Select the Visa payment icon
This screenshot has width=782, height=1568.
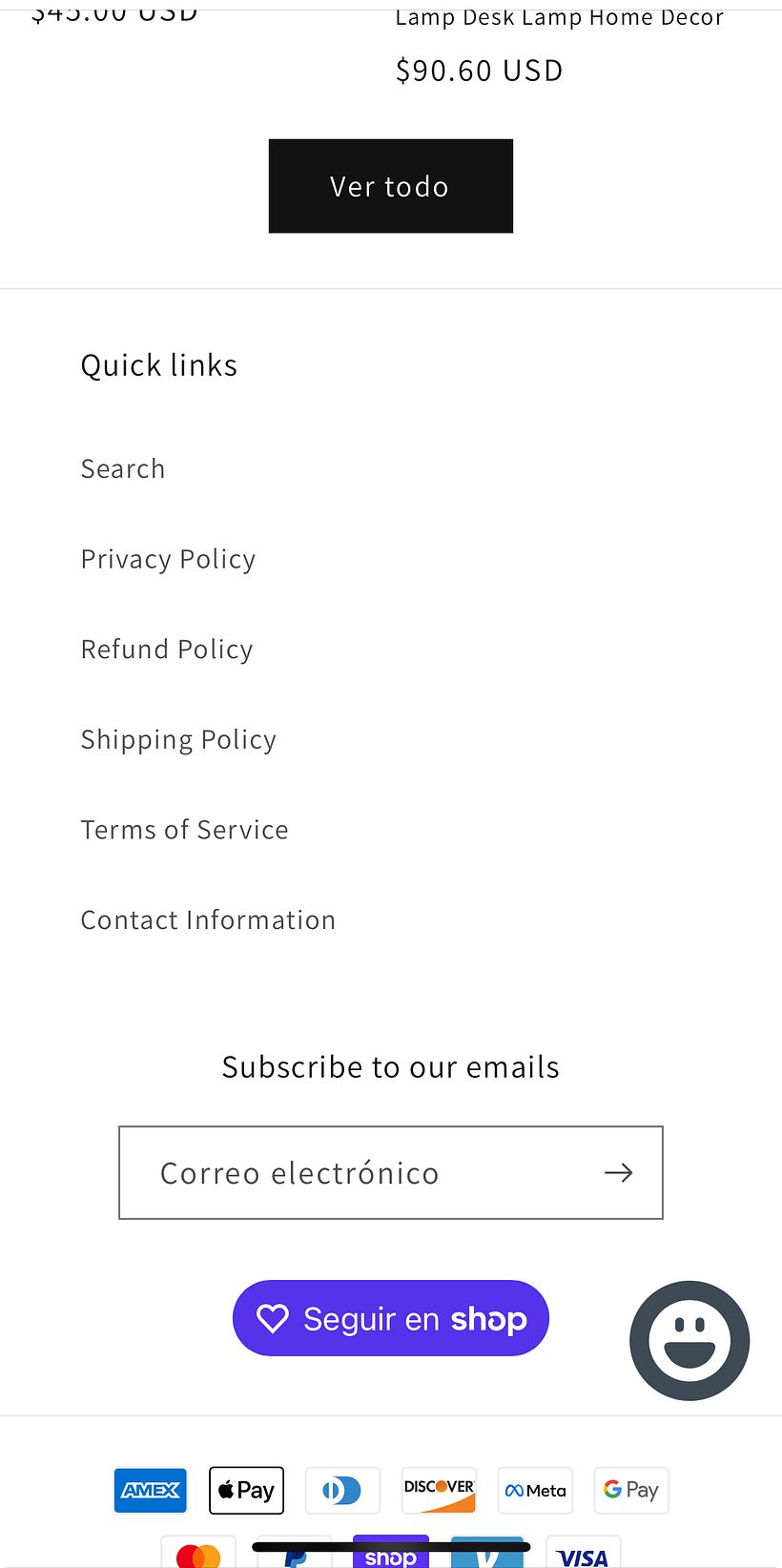[583, 1555]
